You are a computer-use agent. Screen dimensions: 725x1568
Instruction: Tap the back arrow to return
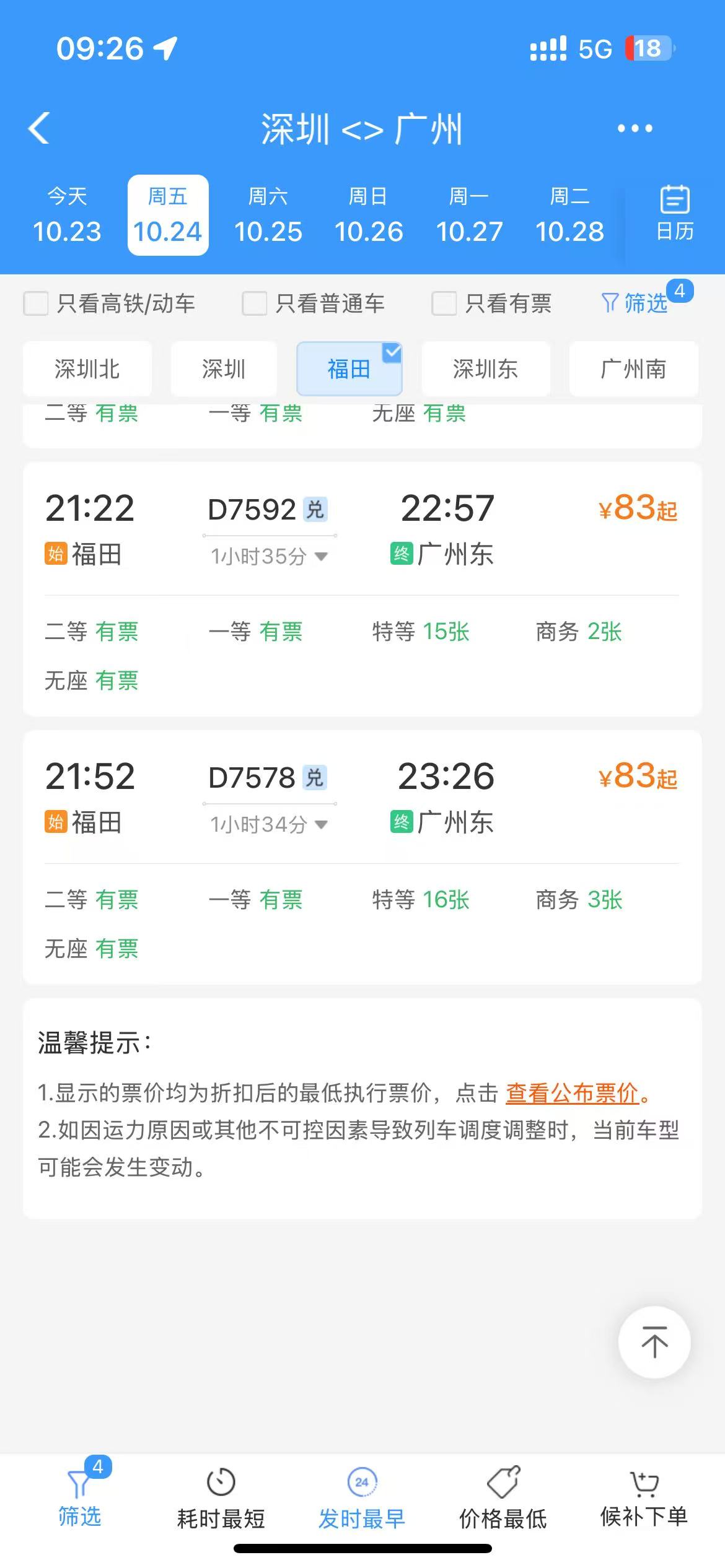point(38,129)
